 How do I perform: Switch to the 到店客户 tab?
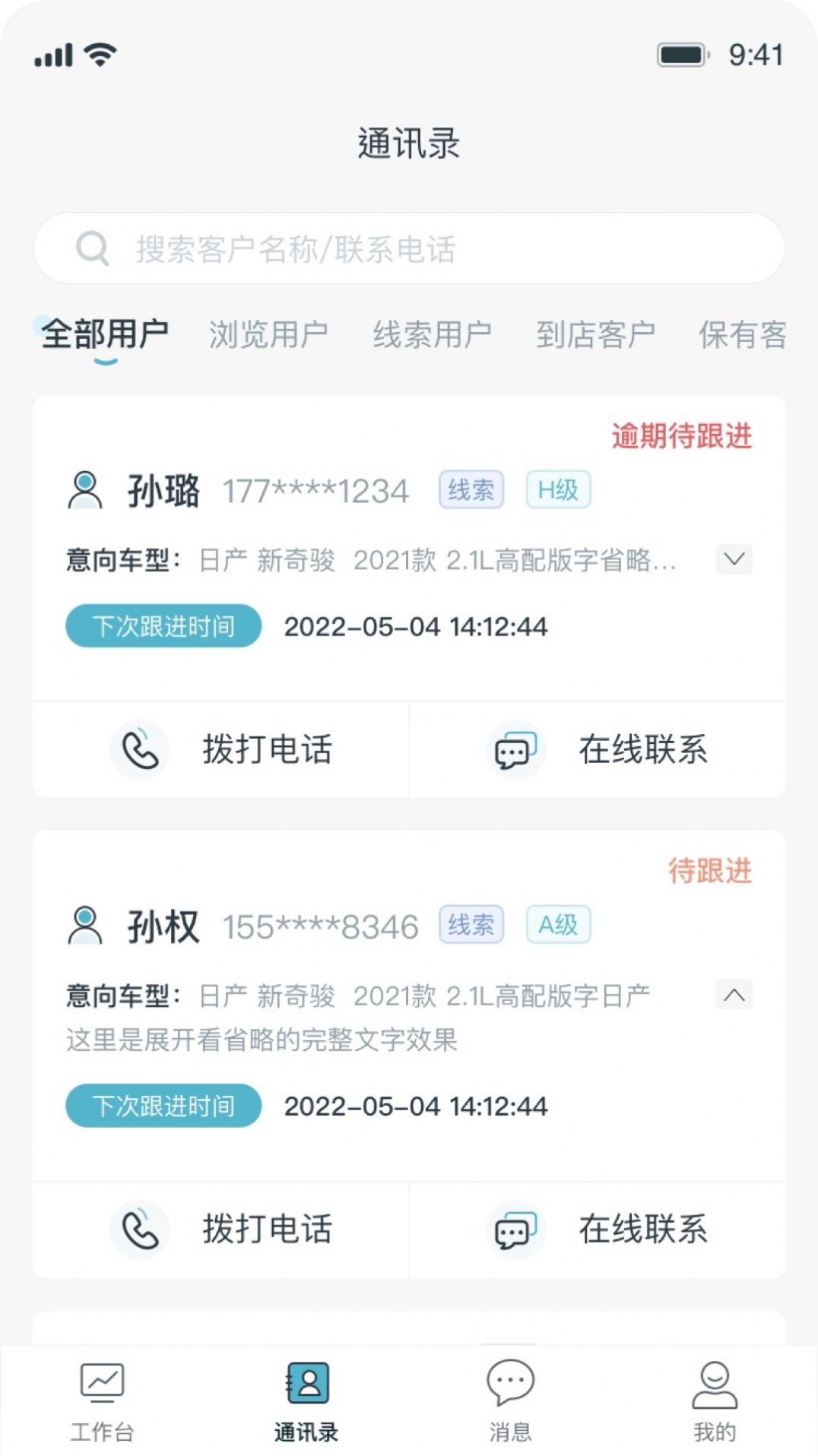pyautogui.click(x=598, y=333)
